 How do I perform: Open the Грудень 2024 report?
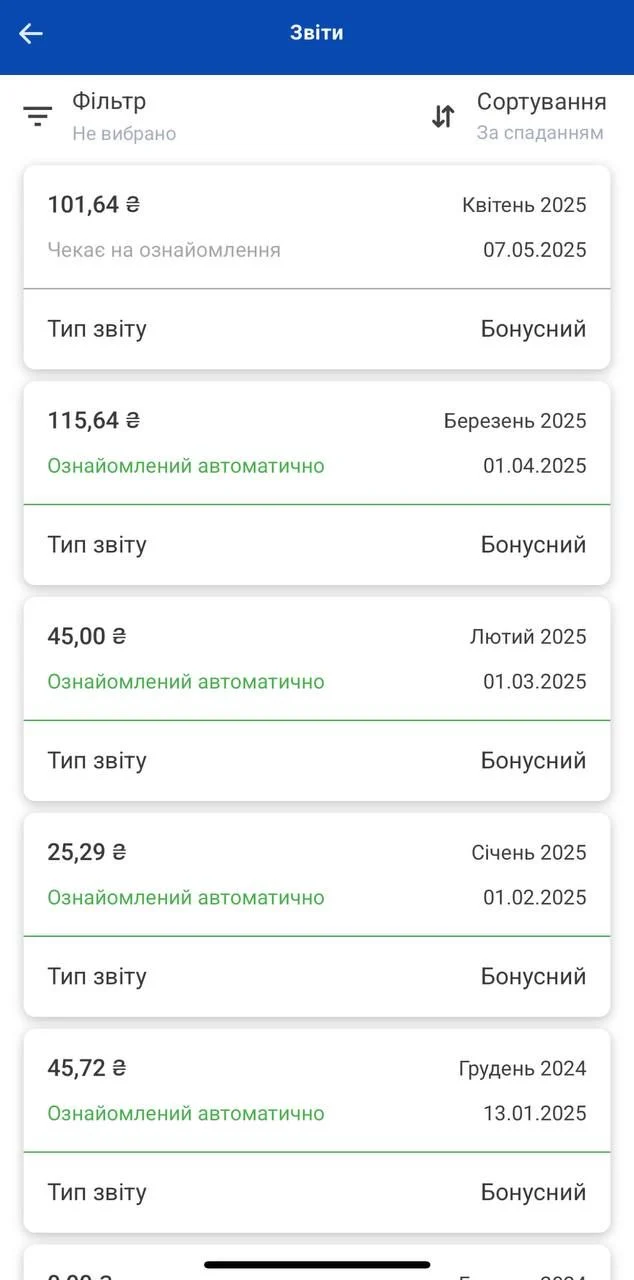tap(317, 1131)
